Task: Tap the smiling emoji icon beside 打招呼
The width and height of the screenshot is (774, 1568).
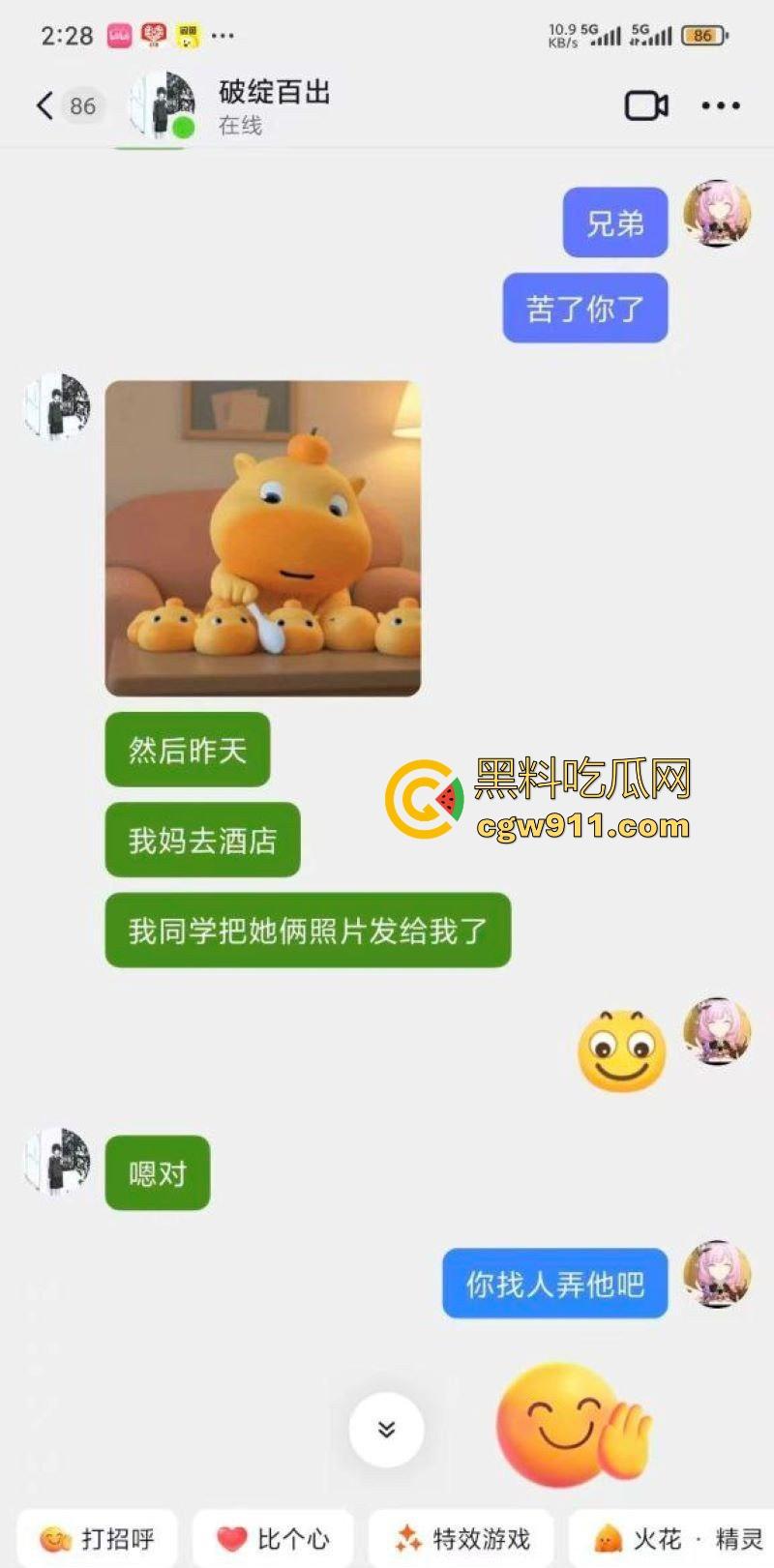Action: (55, 1536)
